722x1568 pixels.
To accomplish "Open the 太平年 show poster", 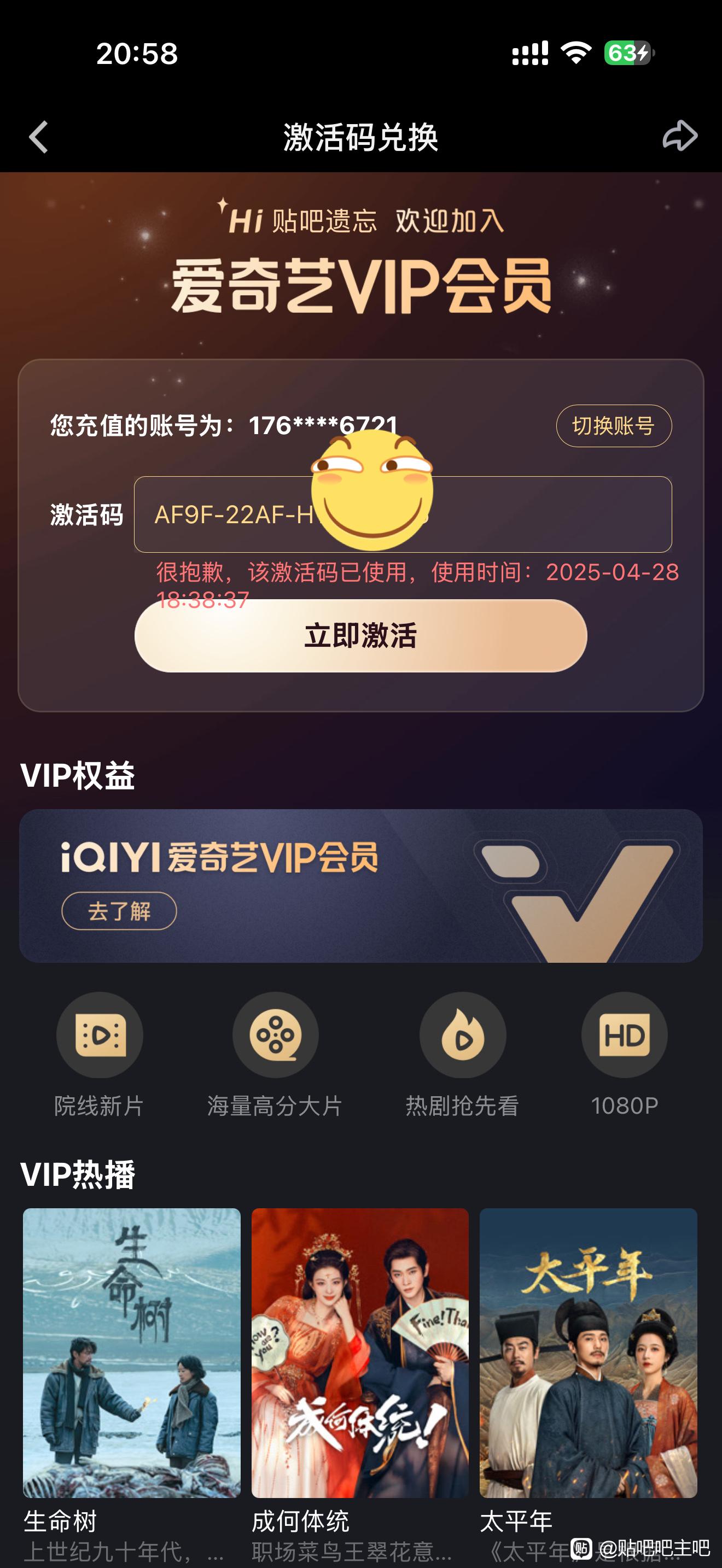I will (x=588, y=1353).
